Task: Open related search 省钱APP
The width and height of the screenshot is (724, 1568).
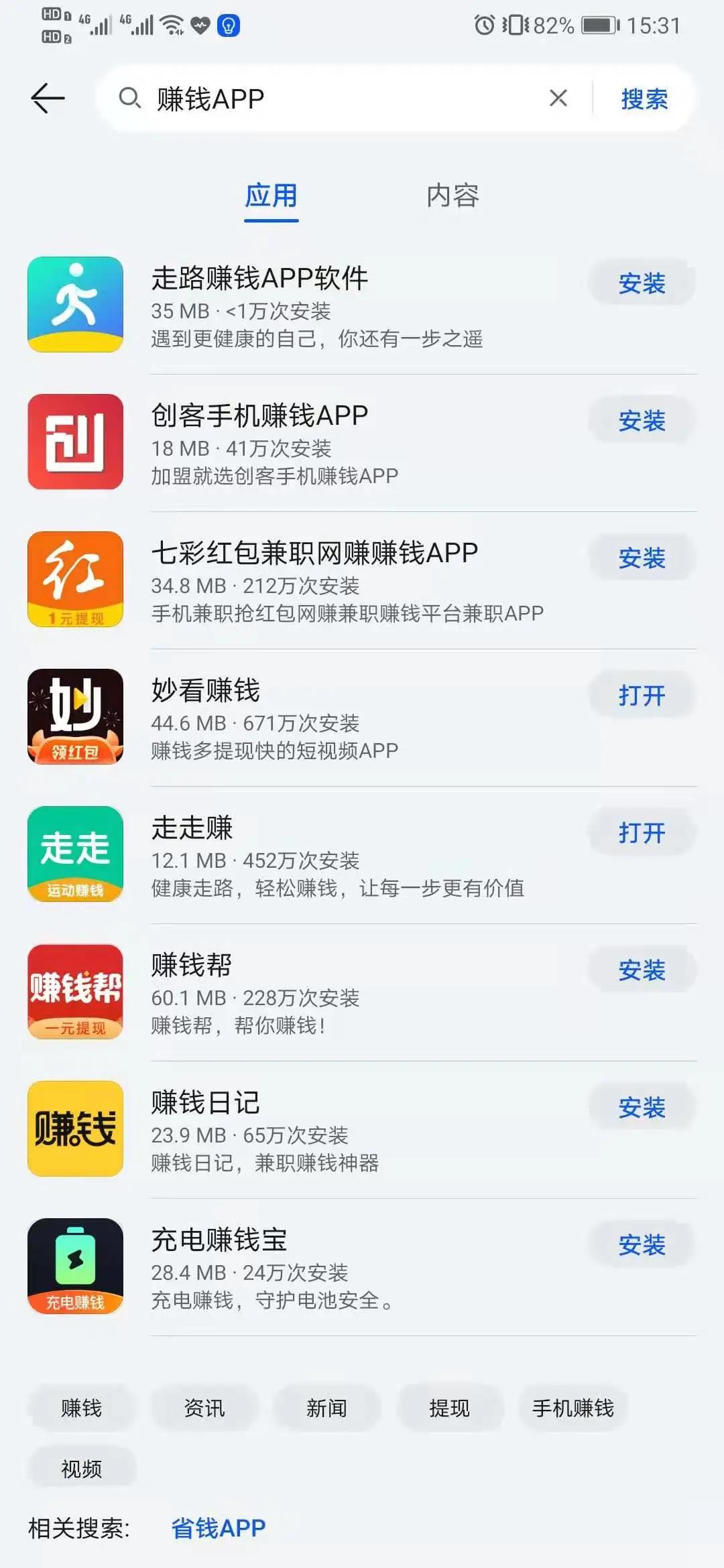Action: [219, 1528]
